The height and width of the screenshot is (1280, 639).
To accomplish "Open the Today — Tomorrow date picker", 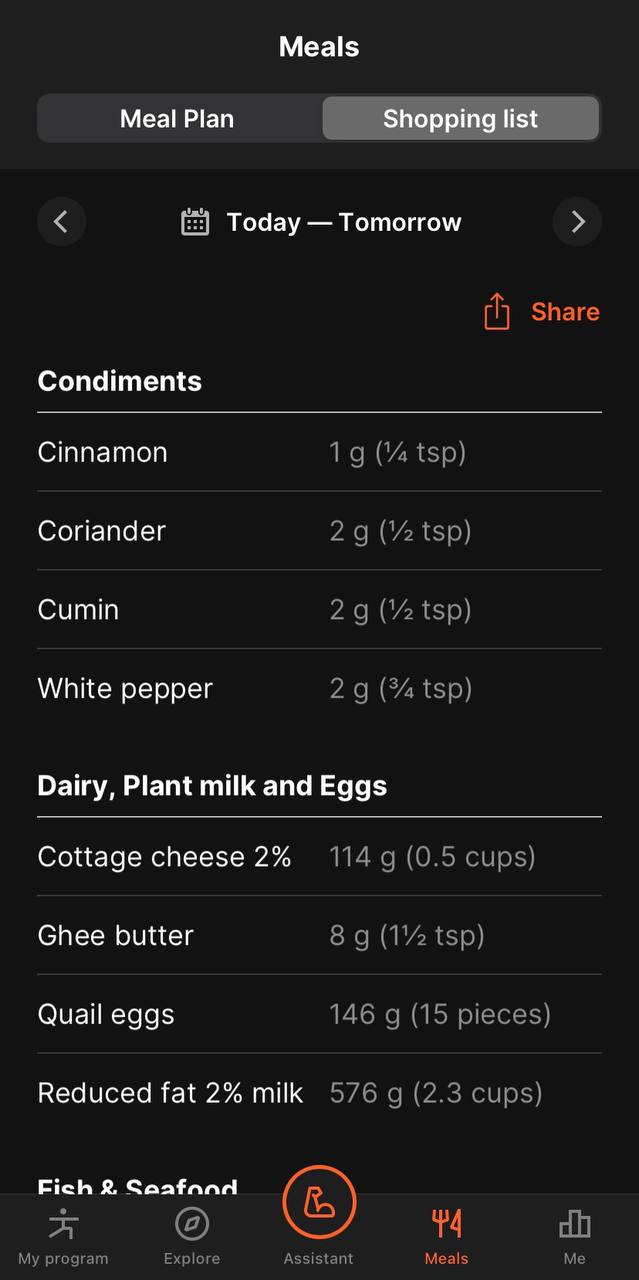I will click(x=320, y=222).
